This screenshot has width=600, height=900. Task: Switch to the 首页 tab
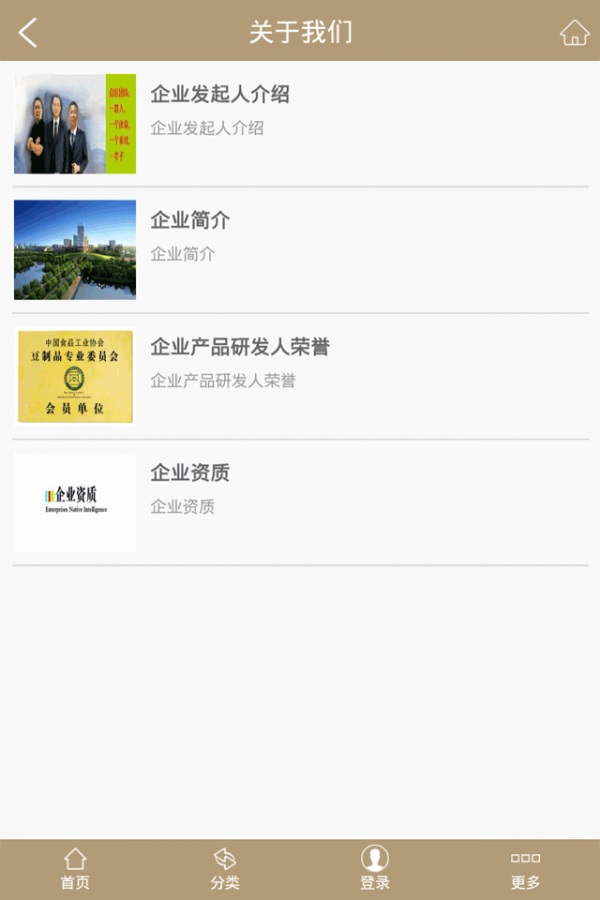[x=75, y=869]
